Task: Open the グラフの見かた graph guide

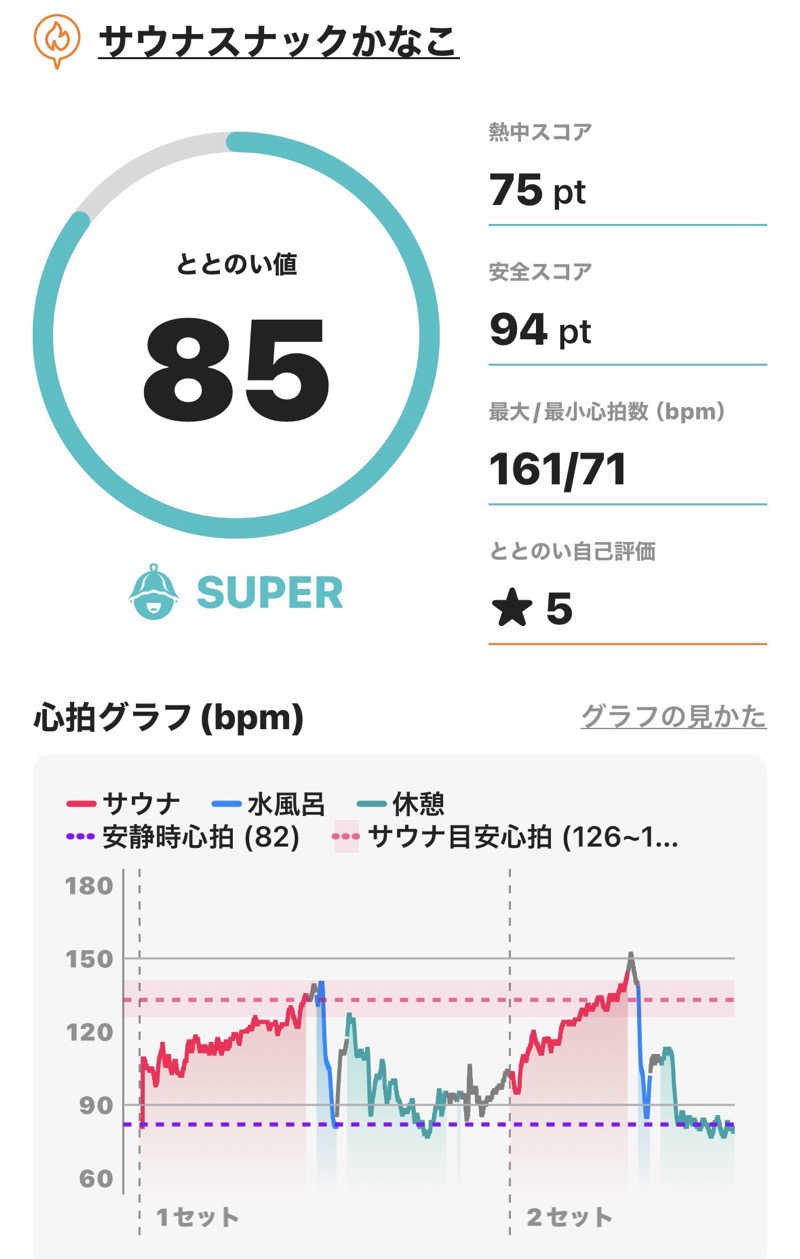Action: click(x=673, y=716)
